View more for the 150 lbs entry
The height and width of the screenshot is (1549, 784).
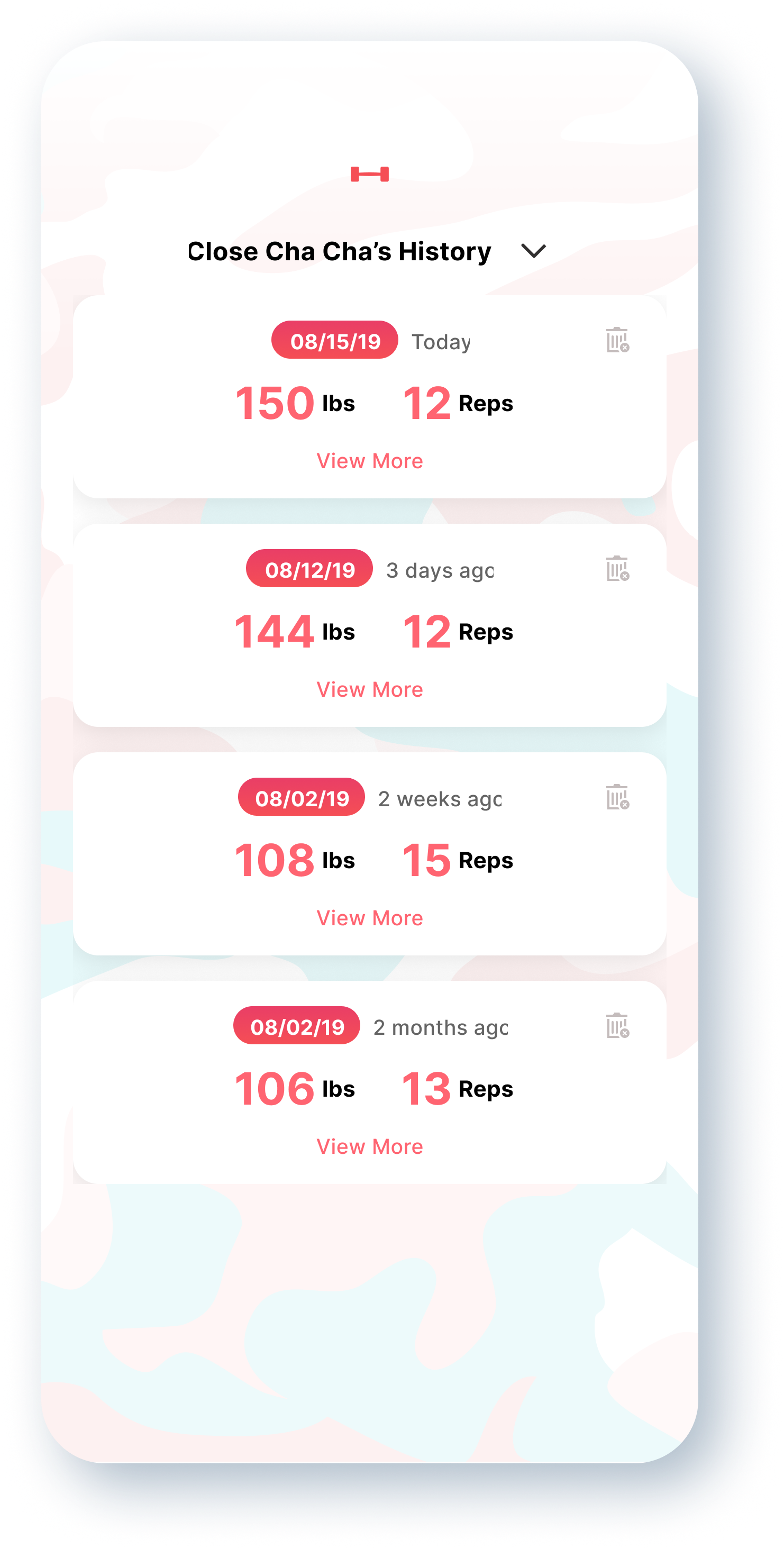[x=370, y=461]
